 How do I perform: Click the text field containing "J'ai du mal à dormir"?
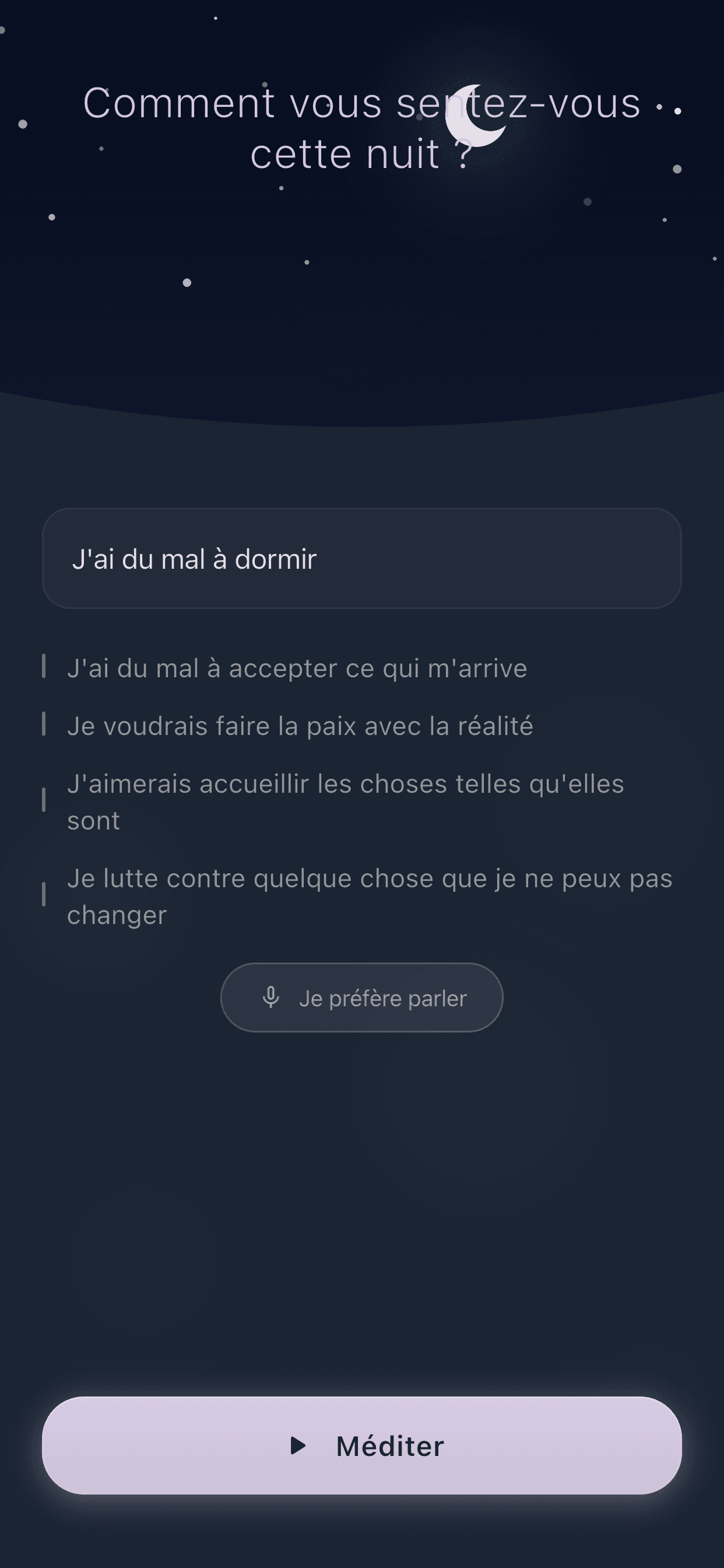point(361,558)
